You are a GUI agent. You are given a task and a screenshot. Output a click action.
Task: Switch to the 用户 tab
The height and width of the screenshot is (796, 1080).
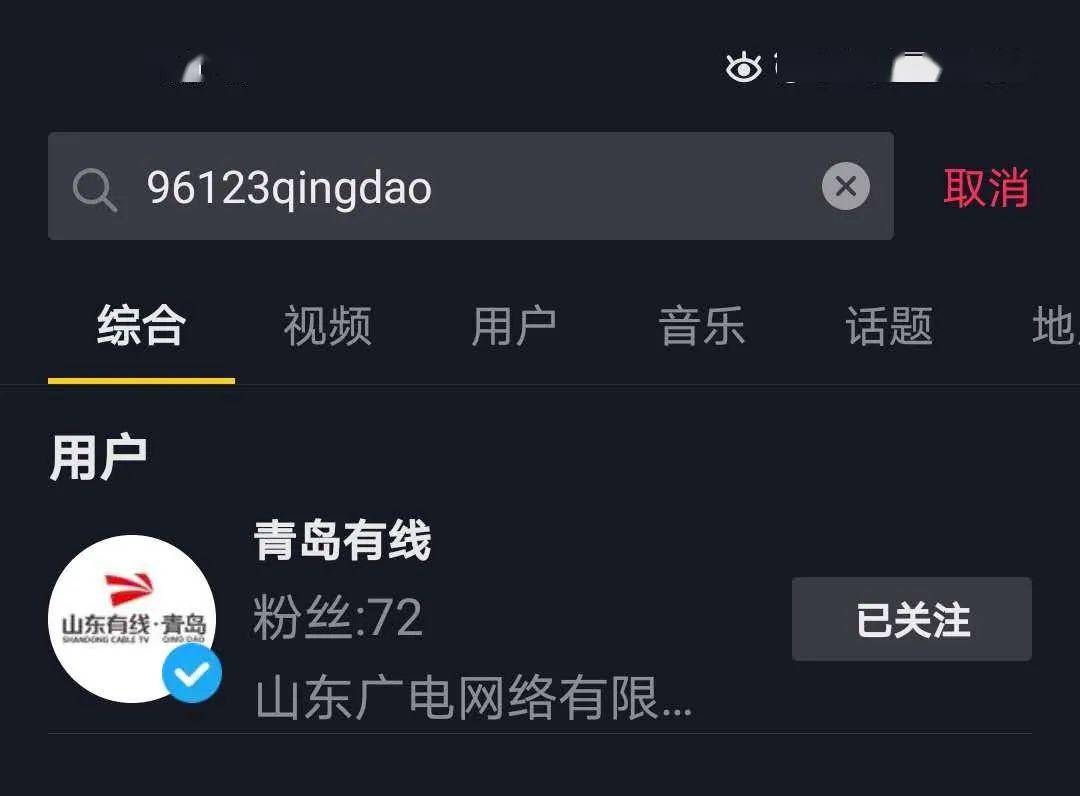click(514, 326)
